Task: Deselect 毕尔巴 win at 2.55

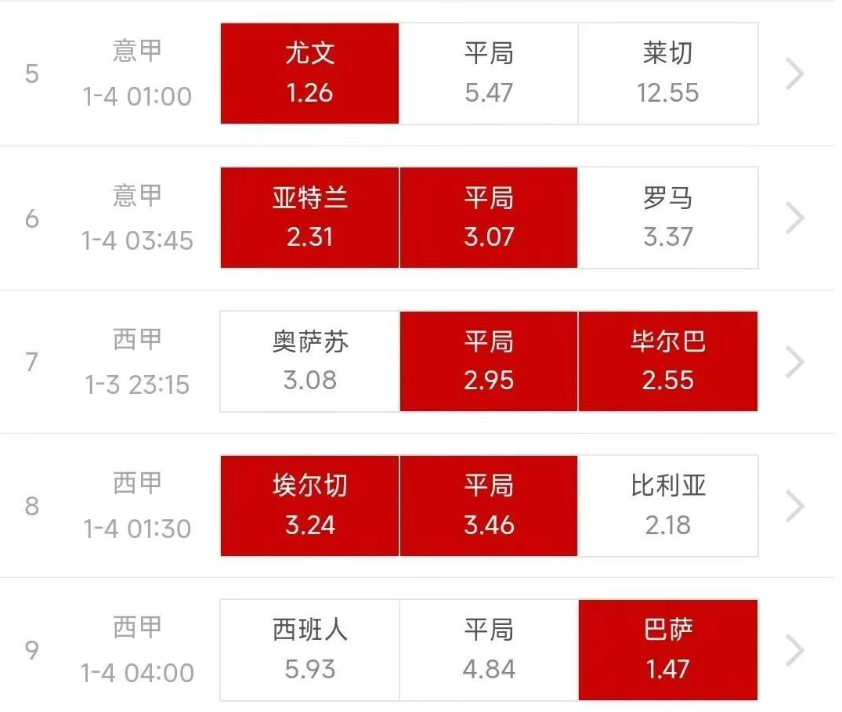Action: click(x=668, y=361)
